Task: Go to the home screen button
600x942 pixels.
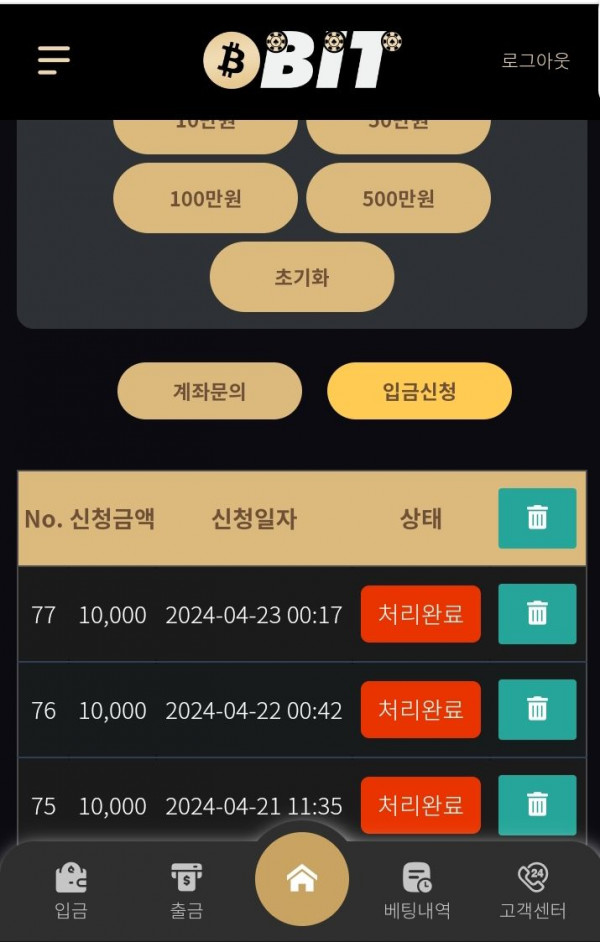Action: (301, 880)
